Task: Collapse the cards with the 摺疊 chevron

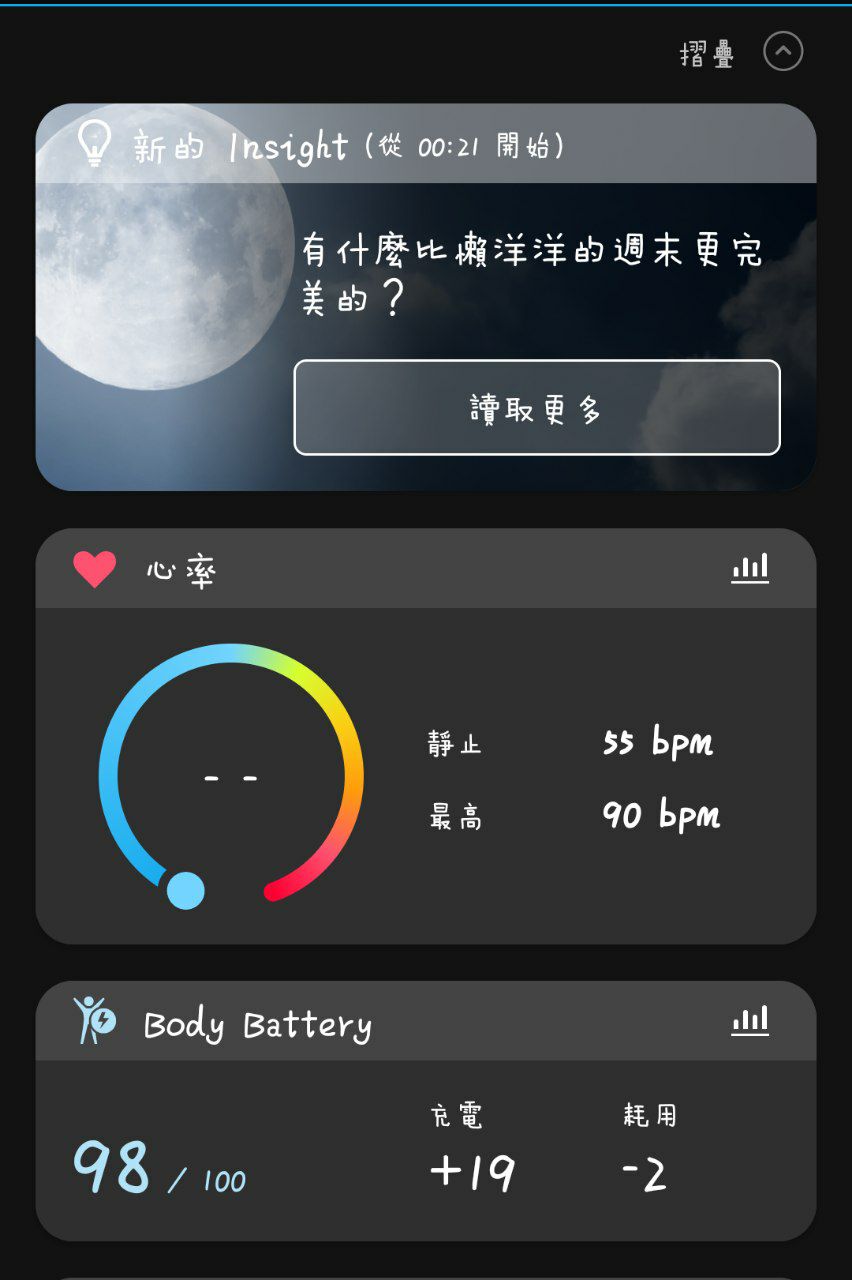Action: 782,52
